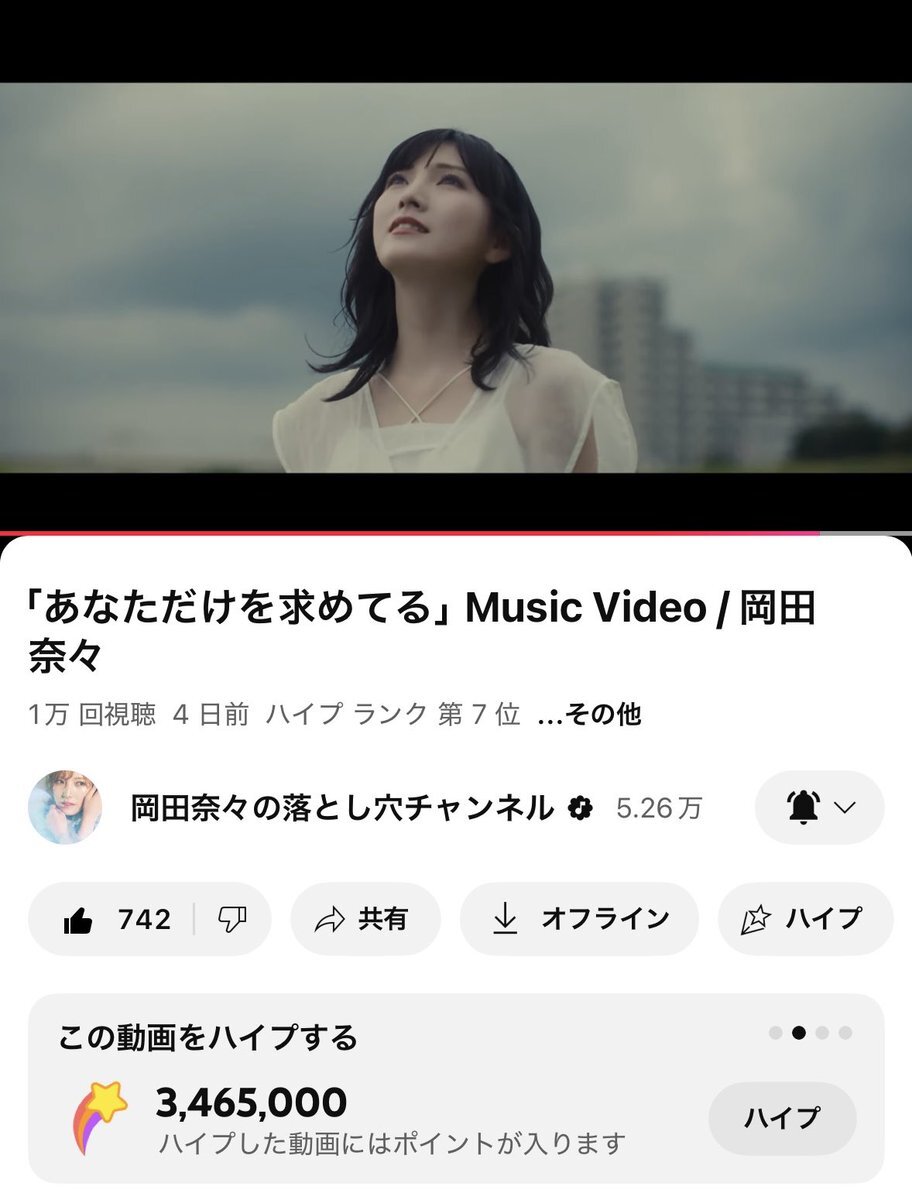Share this video via 共有
Viewport: 912px width, 1200px height.
pyautogui.click(x=365, y=919)
